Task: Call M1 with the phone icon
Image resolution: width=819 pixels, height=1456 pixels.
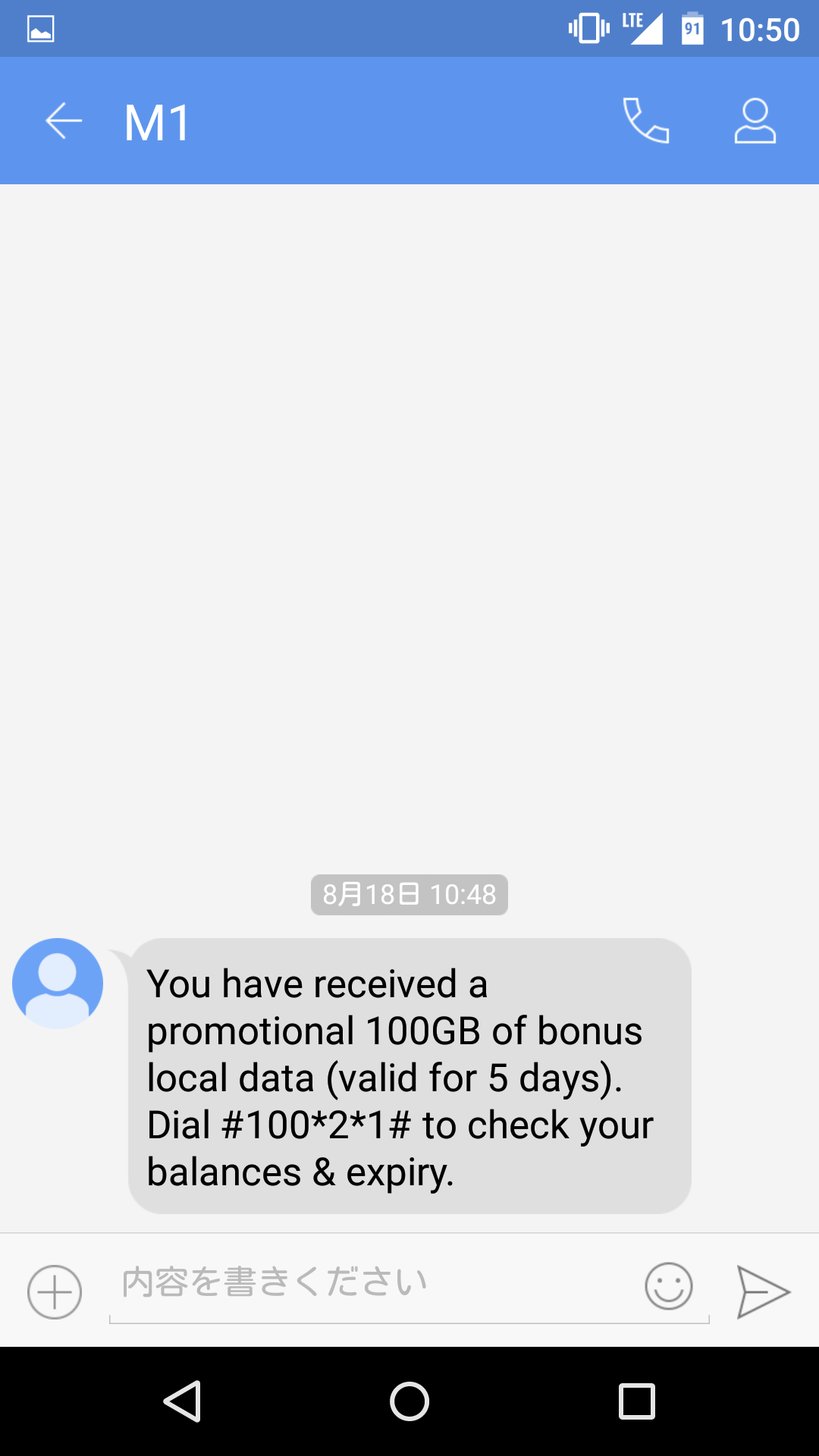Action: [x=646, y=121]
